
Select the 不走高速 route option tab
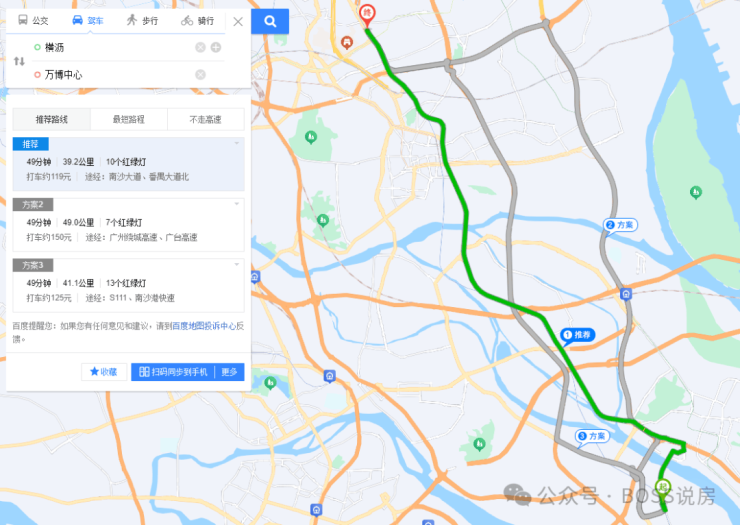point(205,119)
